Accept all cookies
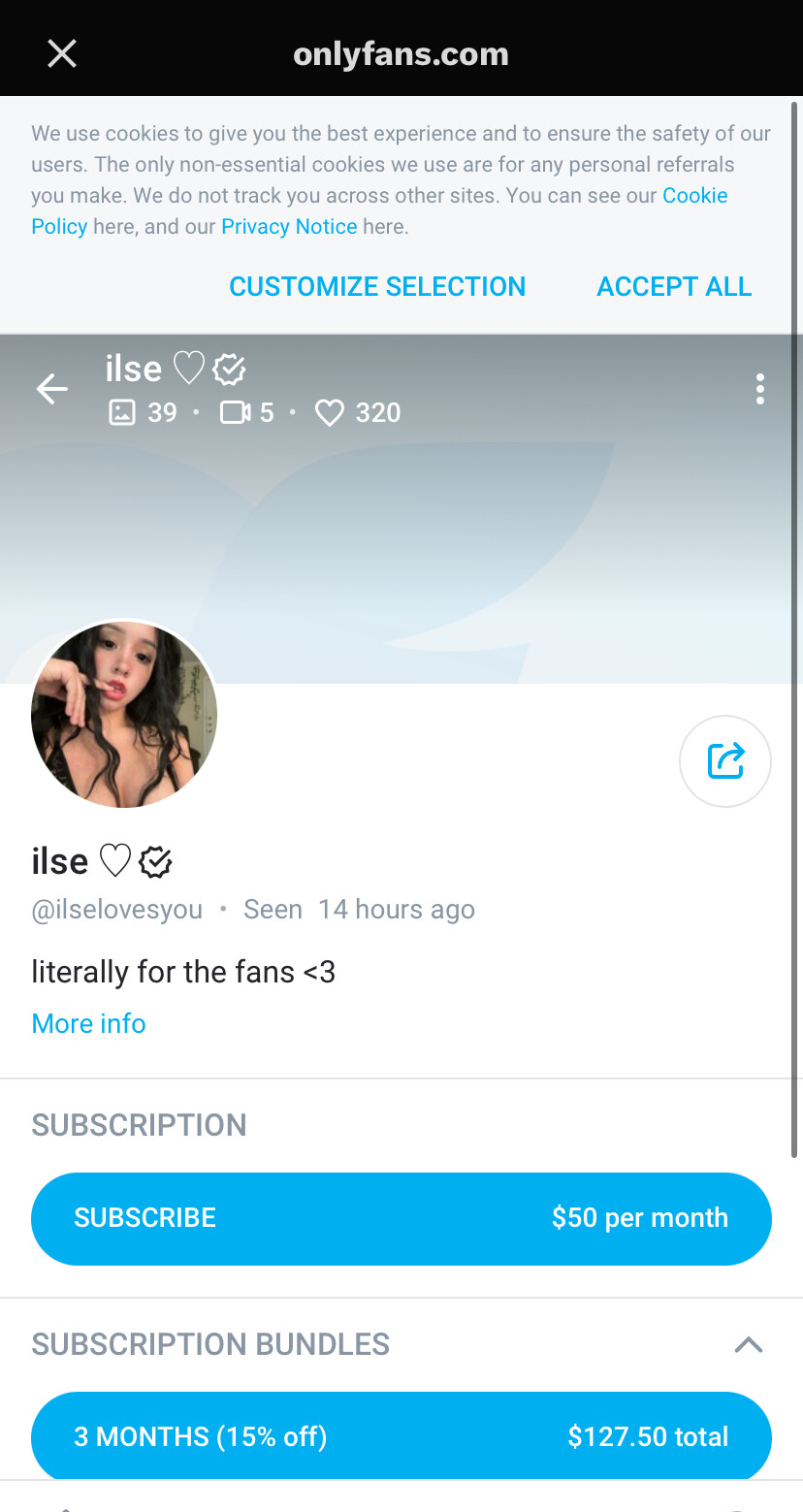Viewport: 803px width, 1512px height. [x=674, y=286]
